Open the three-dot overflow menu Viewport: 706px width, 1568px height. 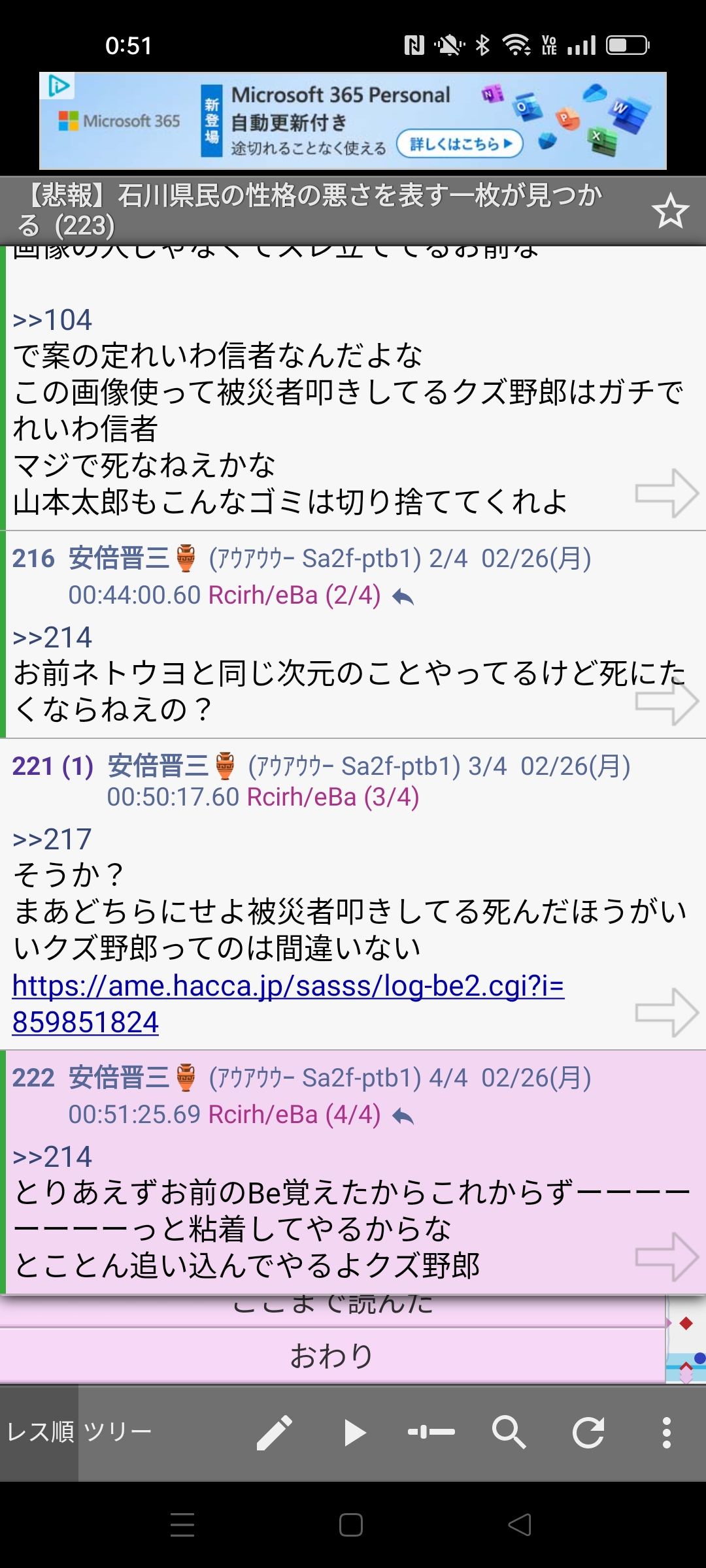pyautogui.click(x=666, y=1433)
